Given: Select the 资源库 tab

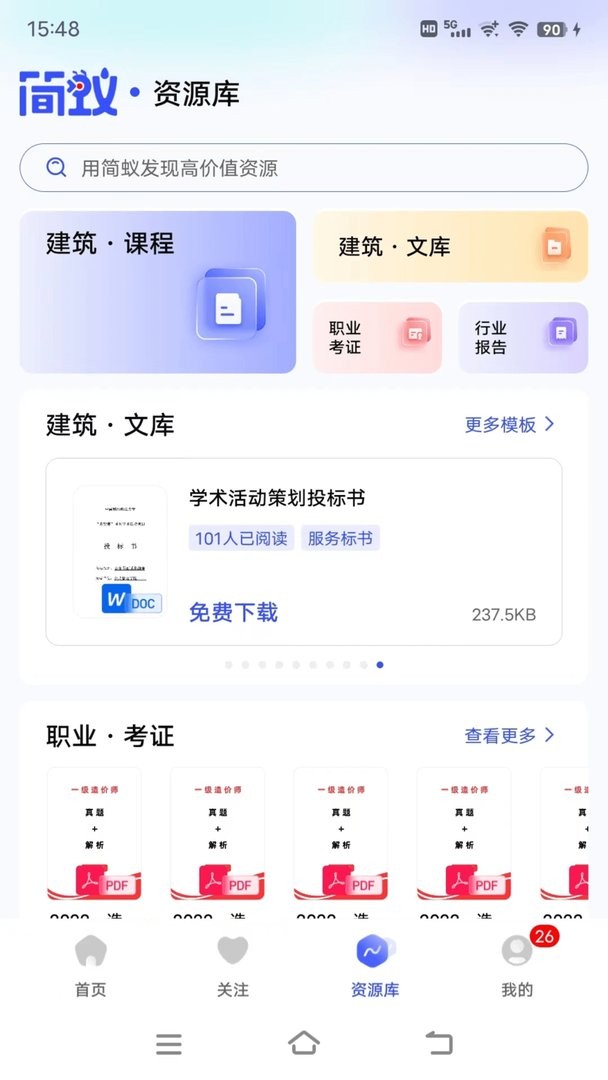Looking at the screenshot, I should (375, 967).
